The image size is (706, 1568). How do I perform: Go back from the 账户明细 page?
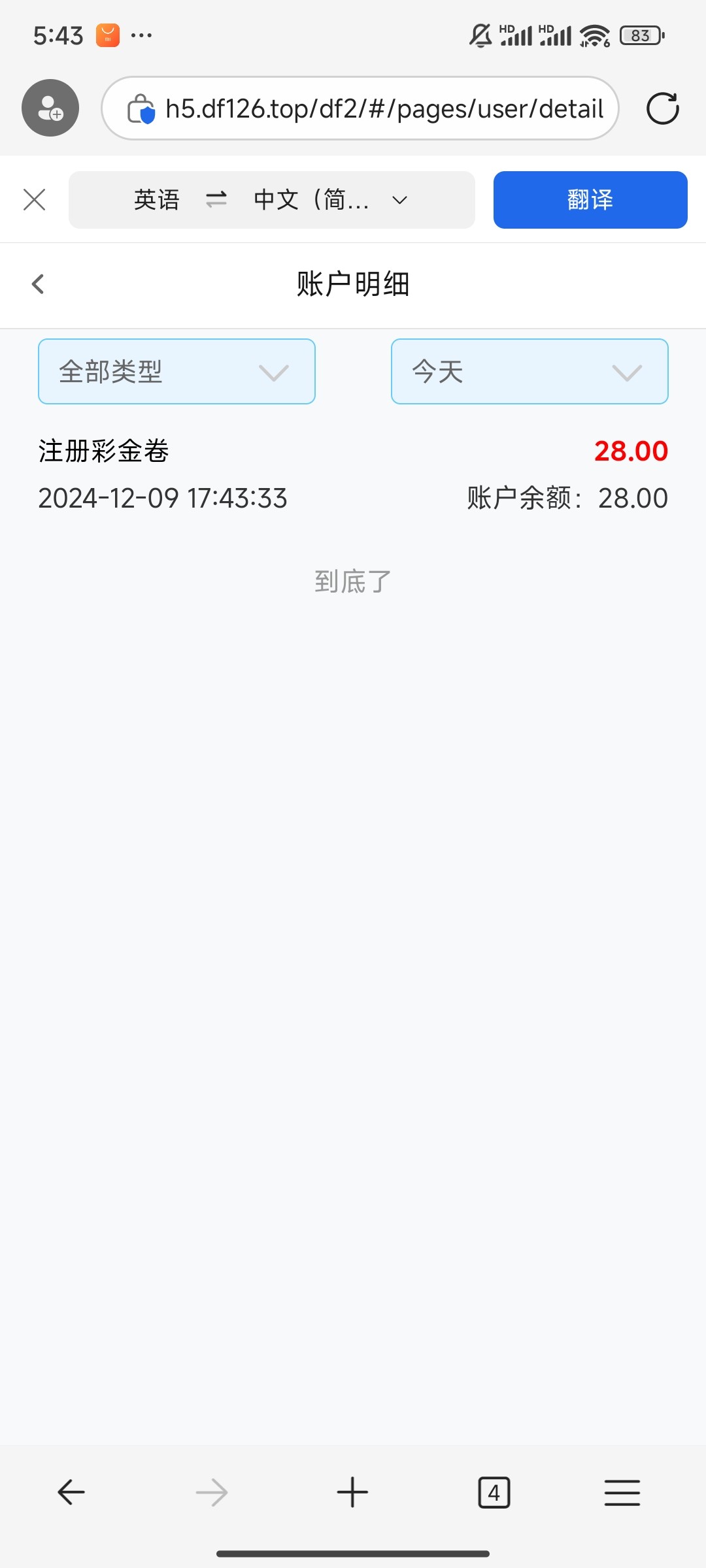38,284
